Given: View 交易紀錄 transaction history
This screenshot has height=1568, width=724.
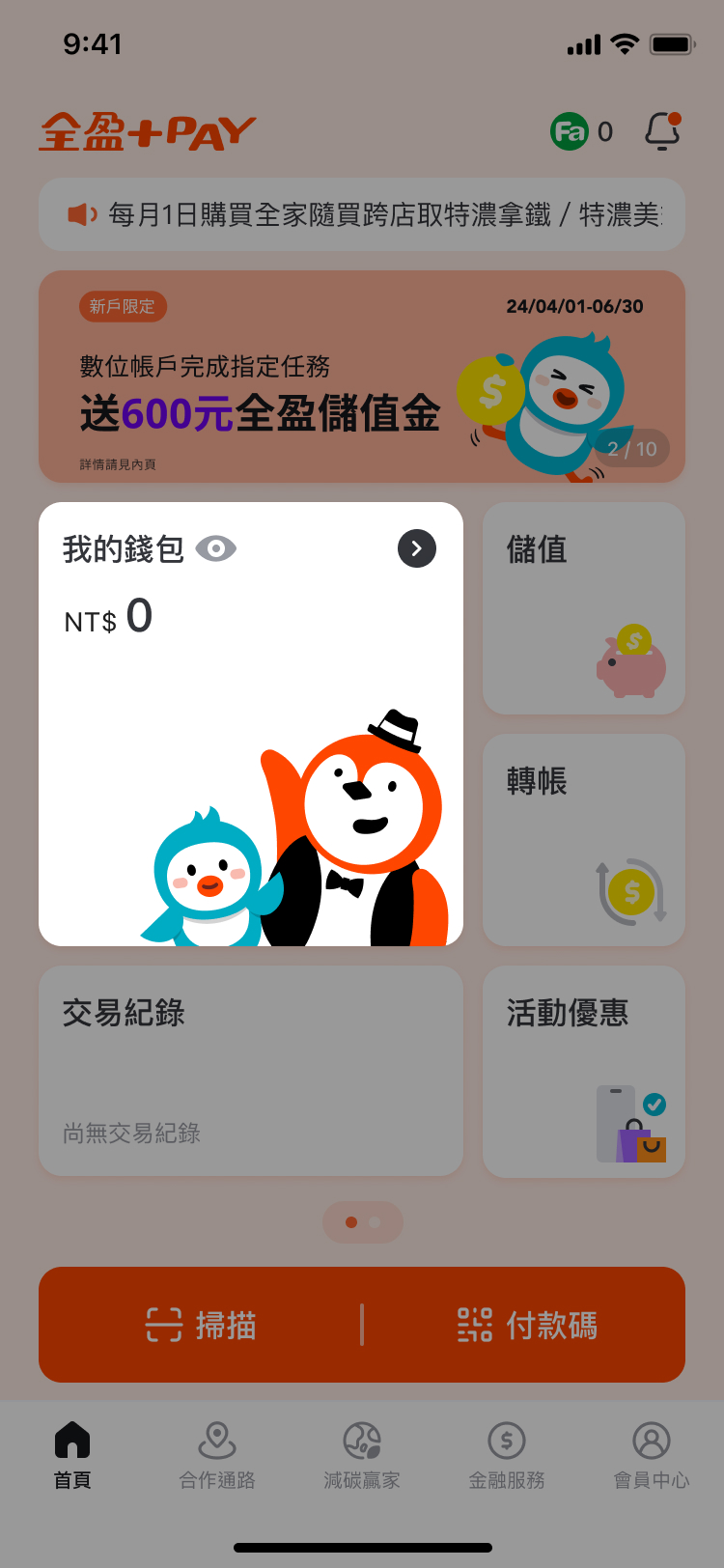Looking at the screenshot, I should [x=251, y=1070].
